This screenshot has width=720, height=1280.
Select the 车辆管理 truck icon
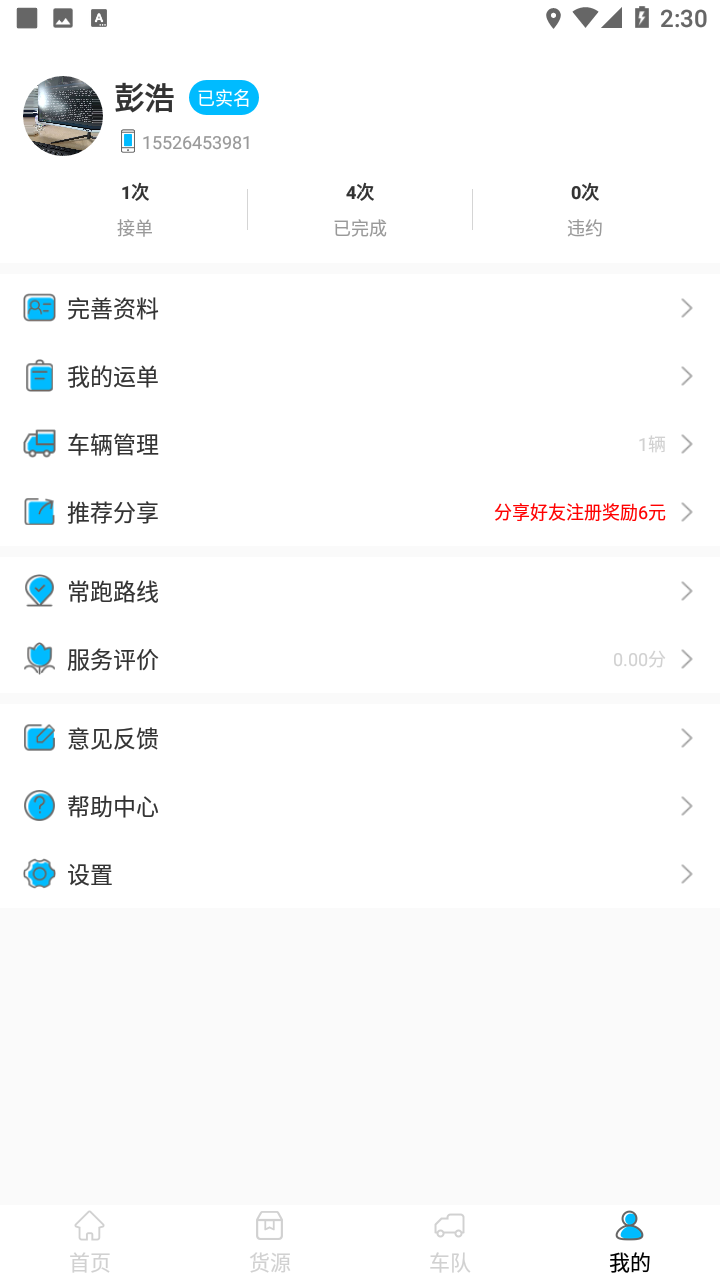click(x=39, y=444)
